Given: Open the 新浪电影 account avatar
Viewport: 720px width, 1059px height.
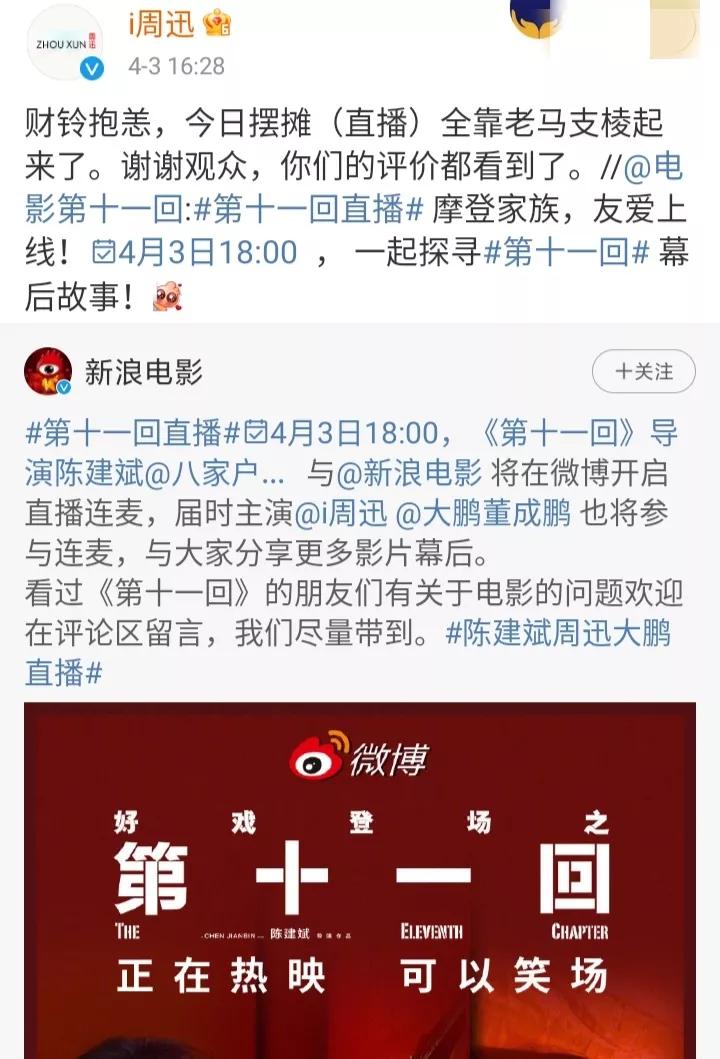Looking at the screenshot, I should point(48,372).
